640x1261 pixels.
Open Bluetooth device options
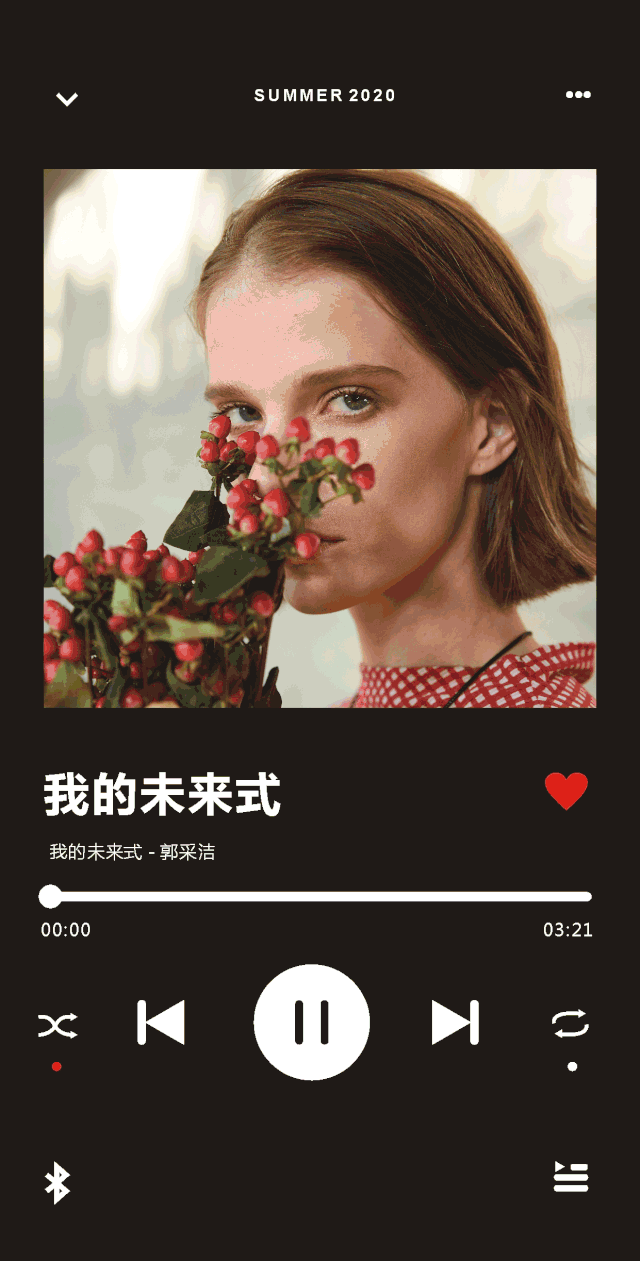[58, 1183]
